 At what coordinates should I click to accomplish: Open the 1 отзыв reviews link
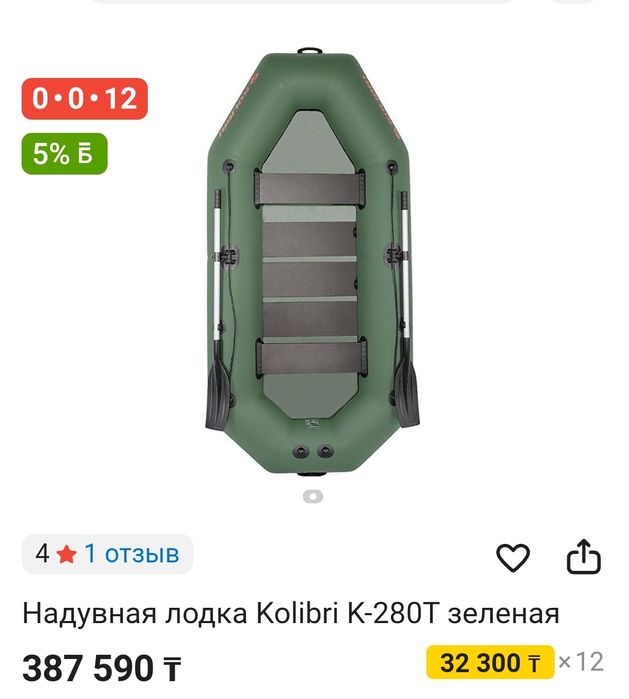(x=131, y=553)
